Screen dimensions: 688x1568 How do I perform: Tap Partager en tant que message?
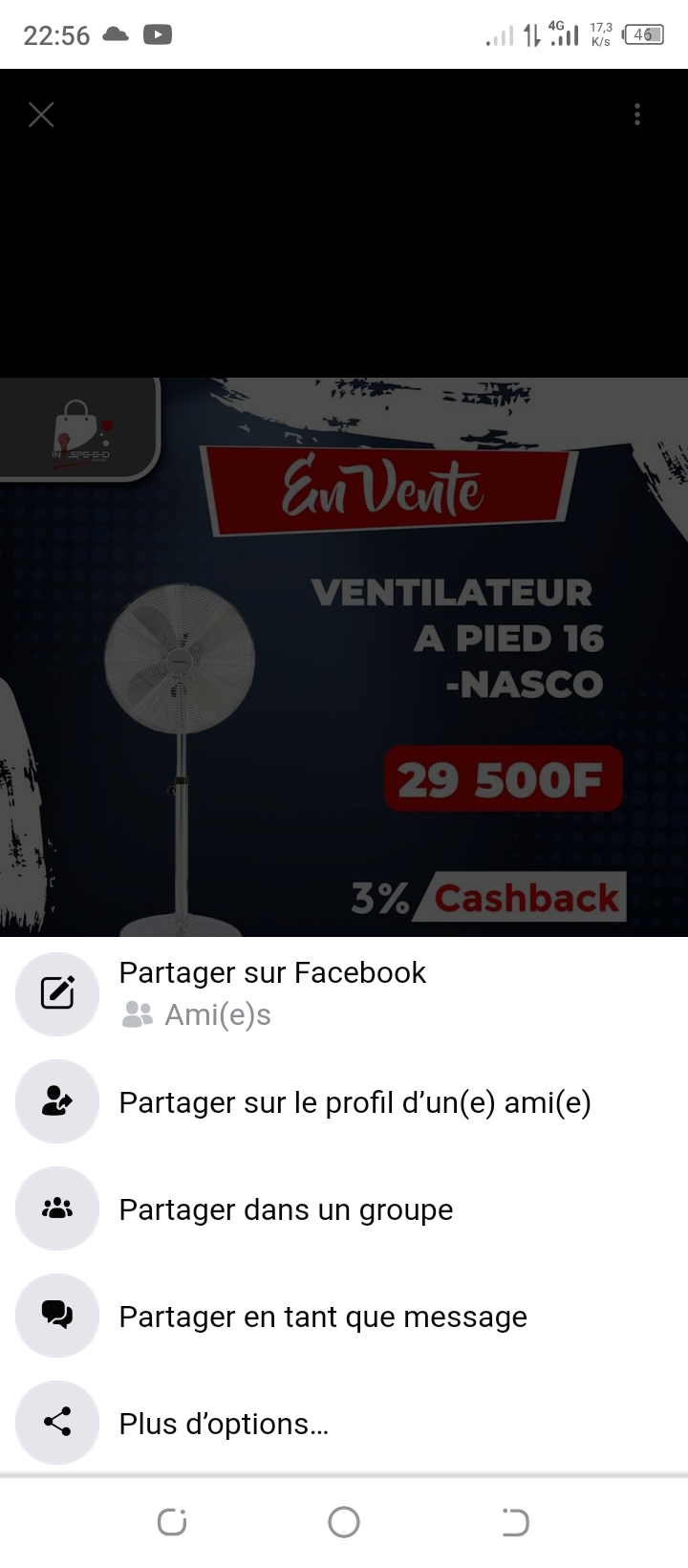[322, 1317]
